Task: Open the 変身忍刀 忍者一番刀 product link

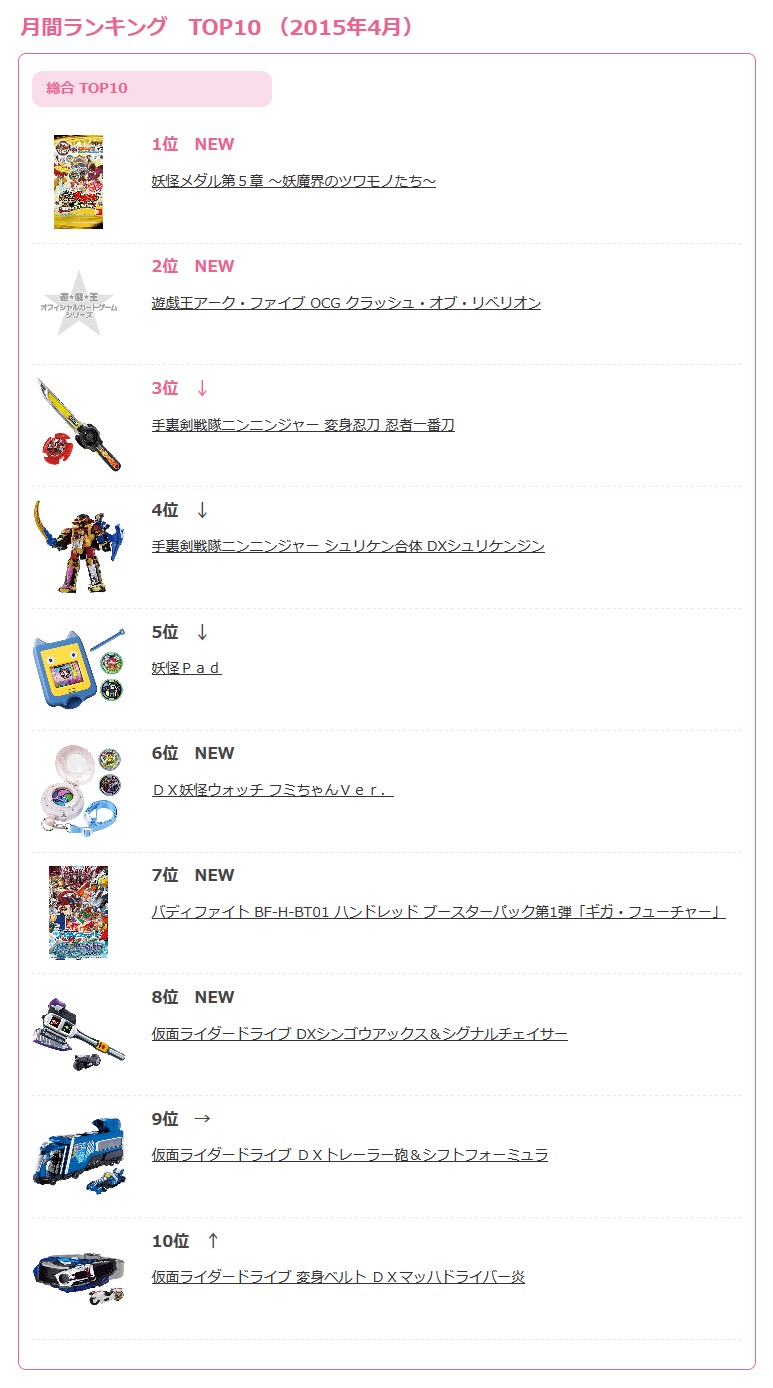Action: click(x=303, y=425)
